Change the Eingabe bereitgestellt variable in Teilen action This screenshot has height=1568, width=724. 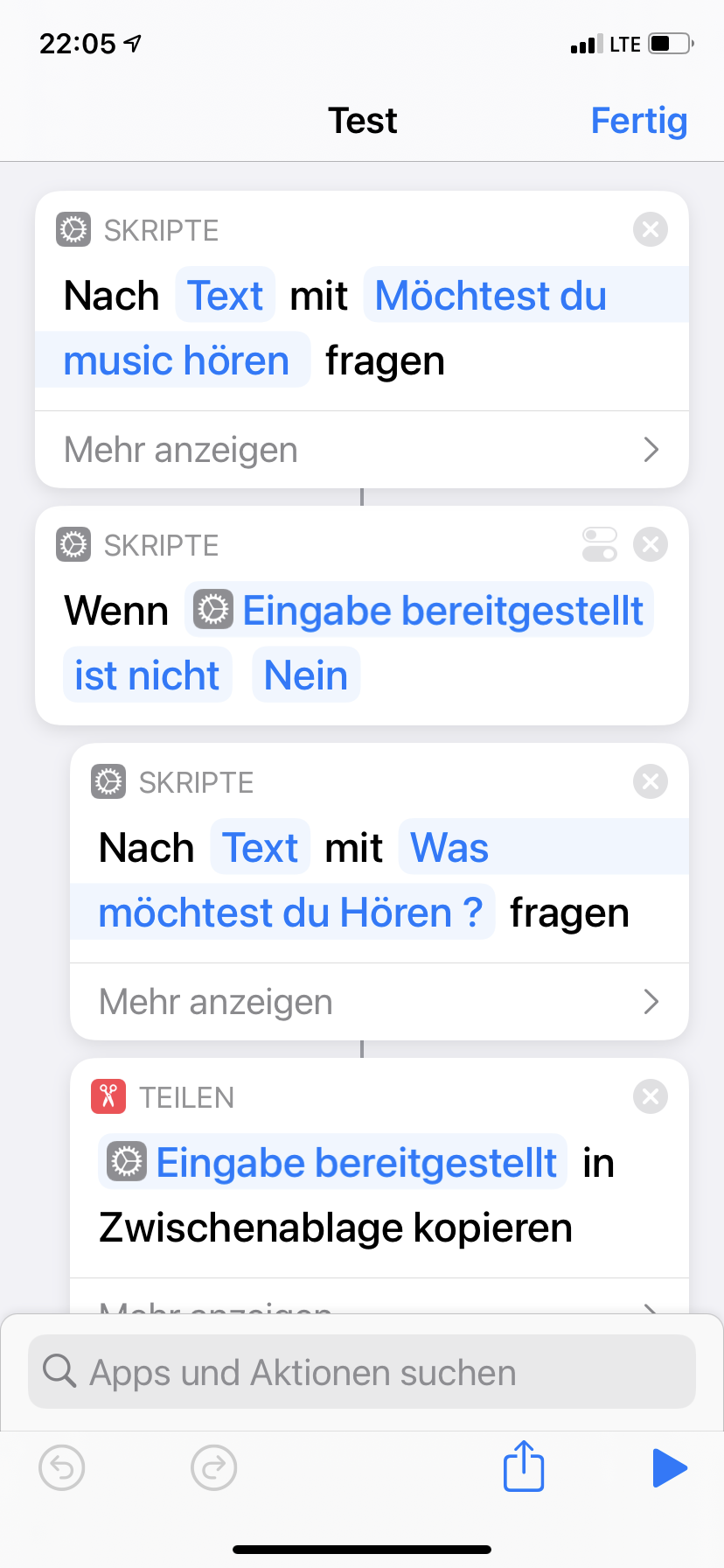[333, 1163]
